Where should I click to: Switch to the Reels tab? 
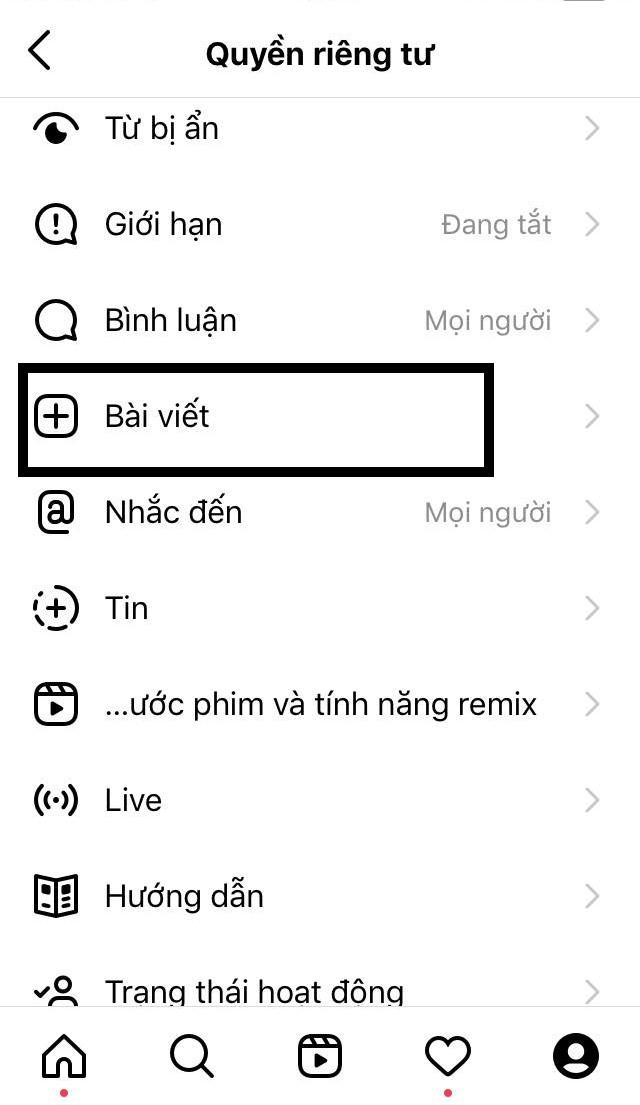[x=320, y=1056]
